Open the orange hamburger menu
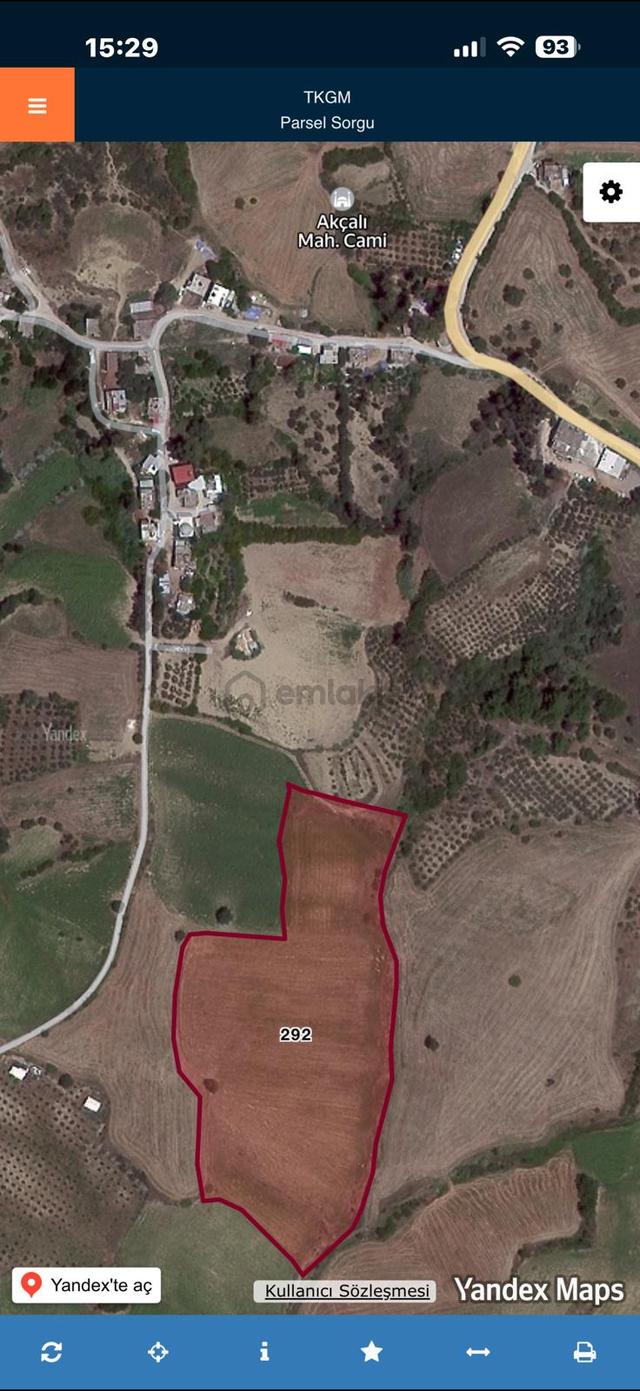640x1391 pixels. (x=37, y=105)
